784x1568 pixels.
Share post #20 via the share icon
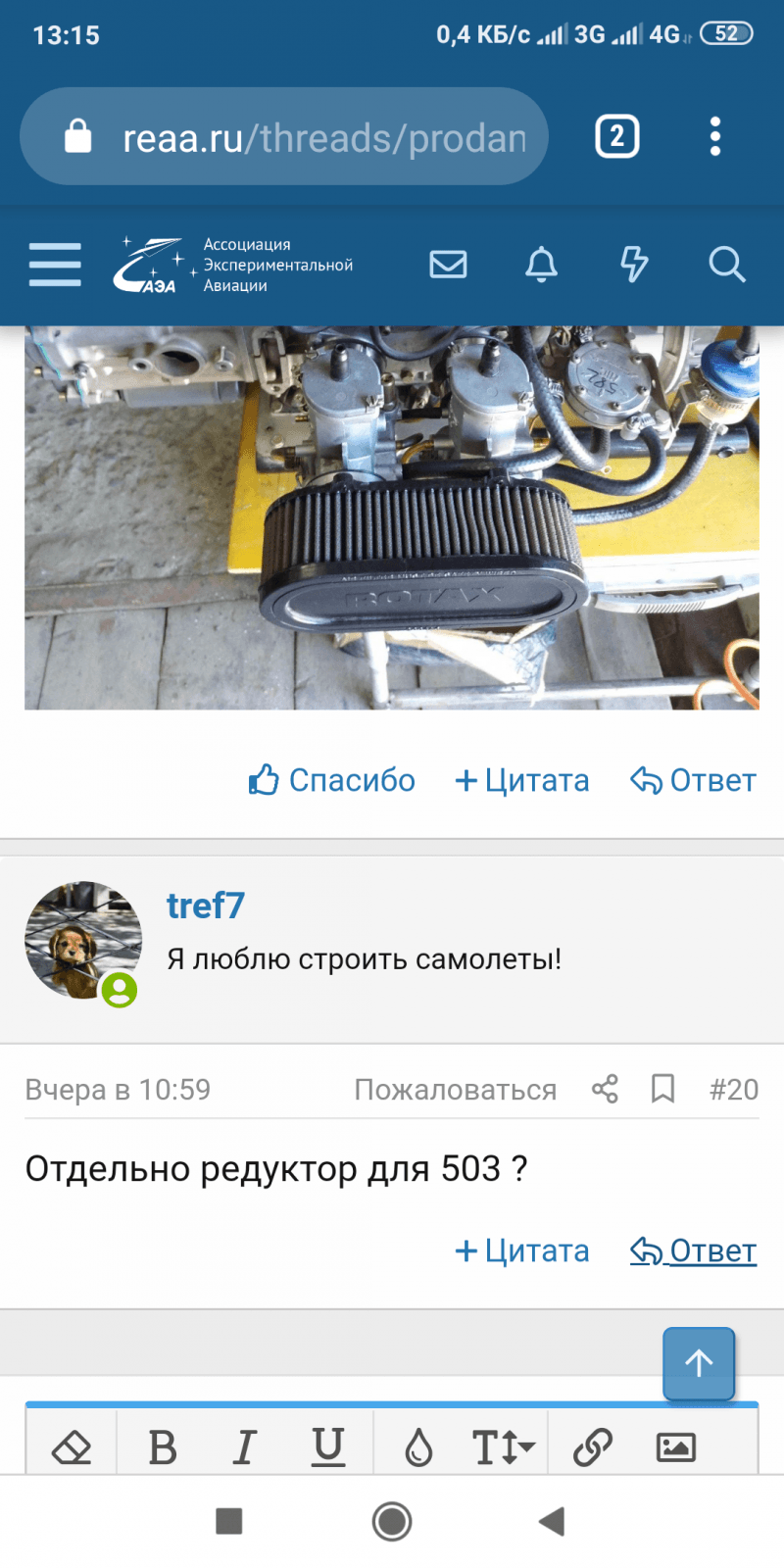[x=604, y=1089]
